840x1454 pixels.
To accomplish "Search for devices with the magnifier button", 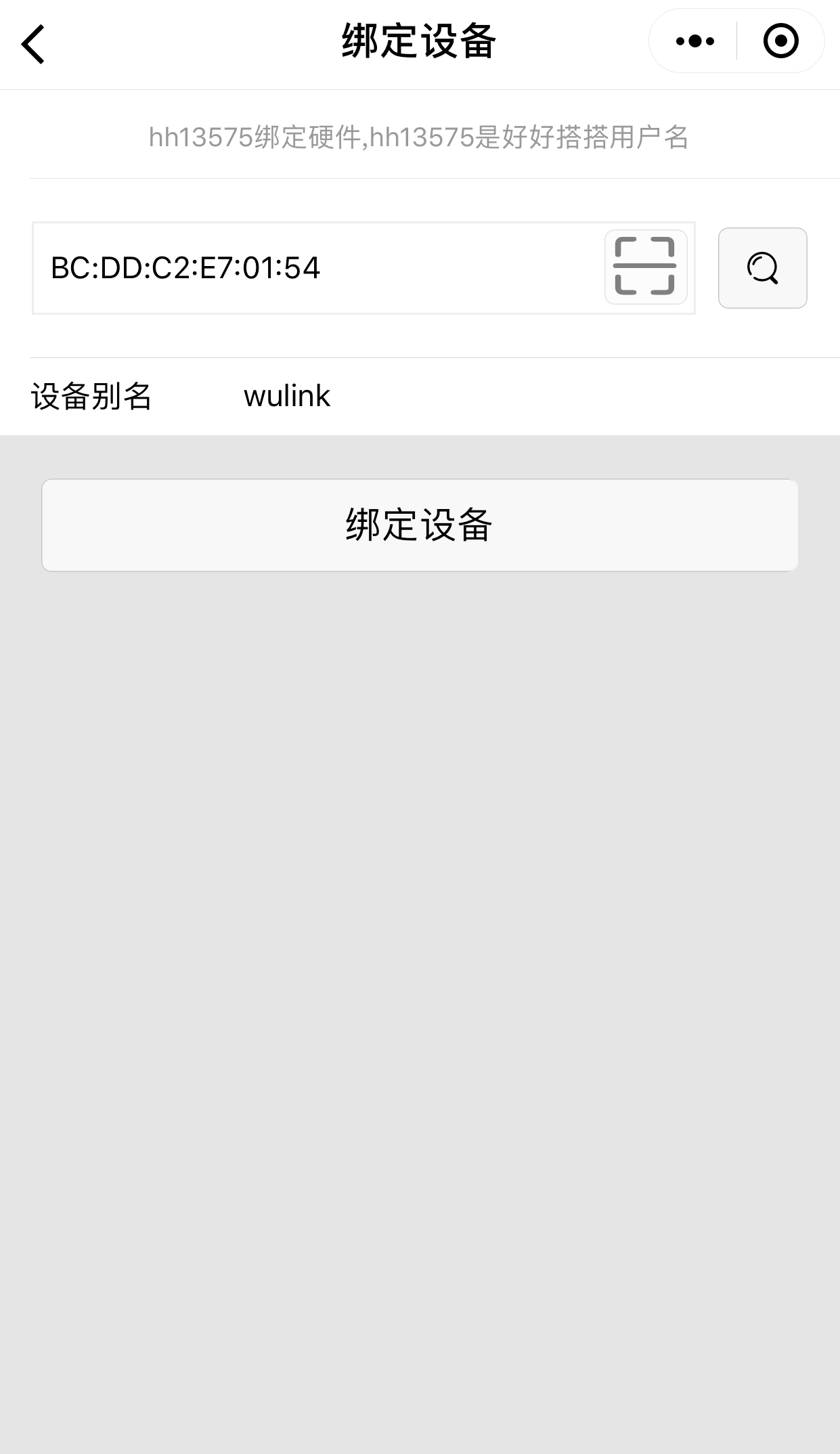I will tap(762, 268).
